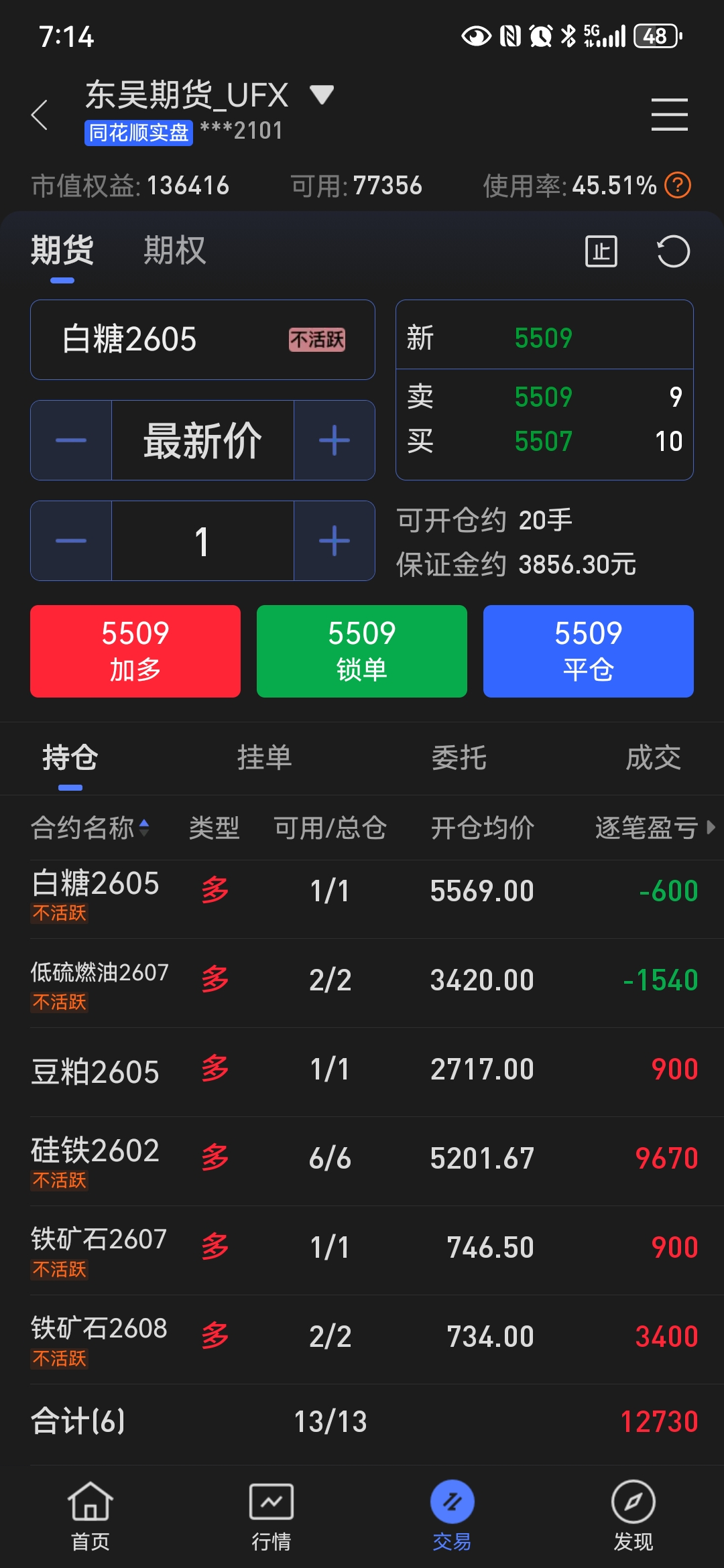Switch to the 成交 tab
Image resolution: width=724 pixels, height=1568 pixels.
tap(653, 758)
